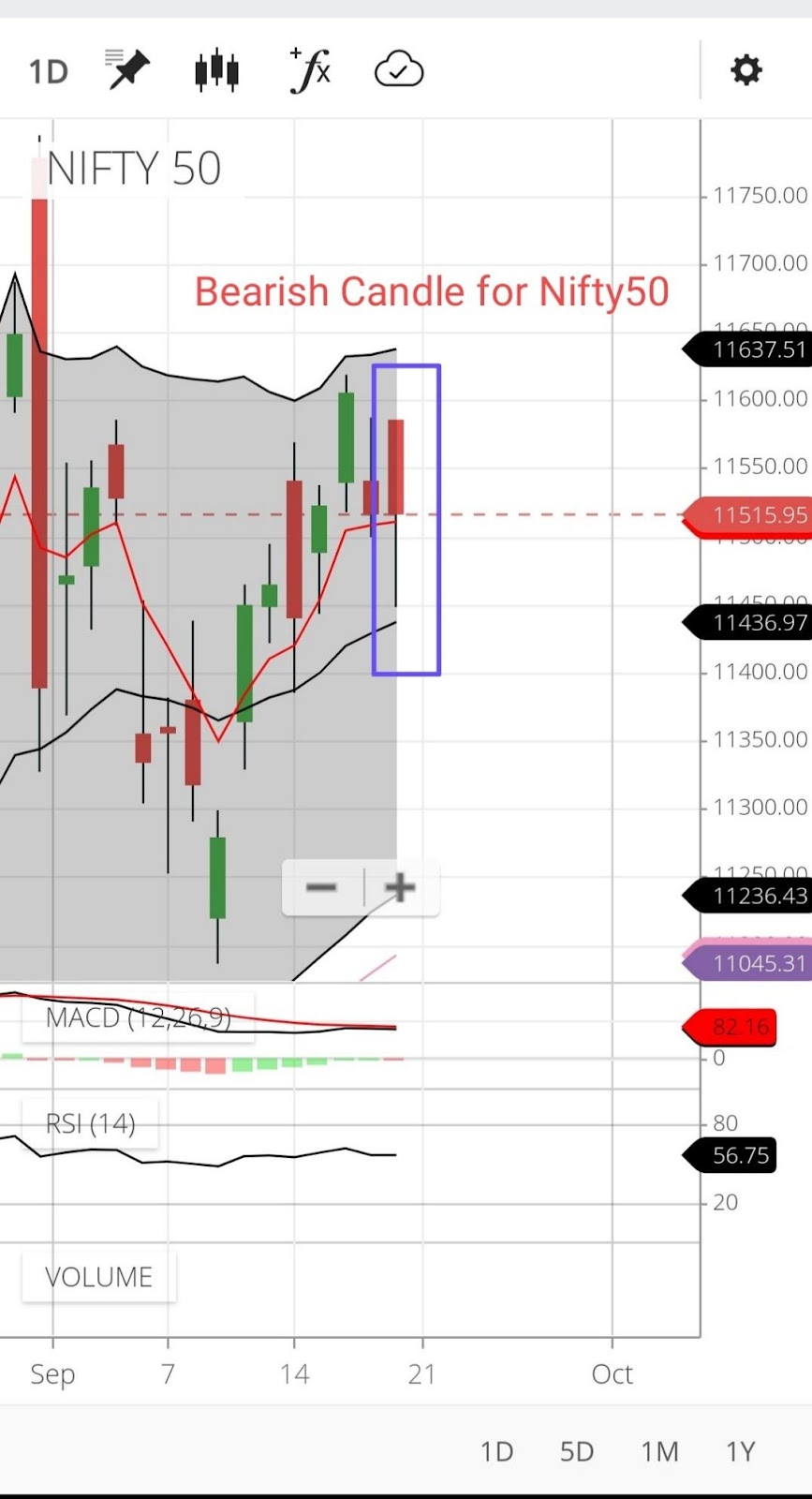The height and width of the screenshot is (1499, 812).
Task: Tap the MACD (12,26,9) indicator label
Action: (138, 1017)
